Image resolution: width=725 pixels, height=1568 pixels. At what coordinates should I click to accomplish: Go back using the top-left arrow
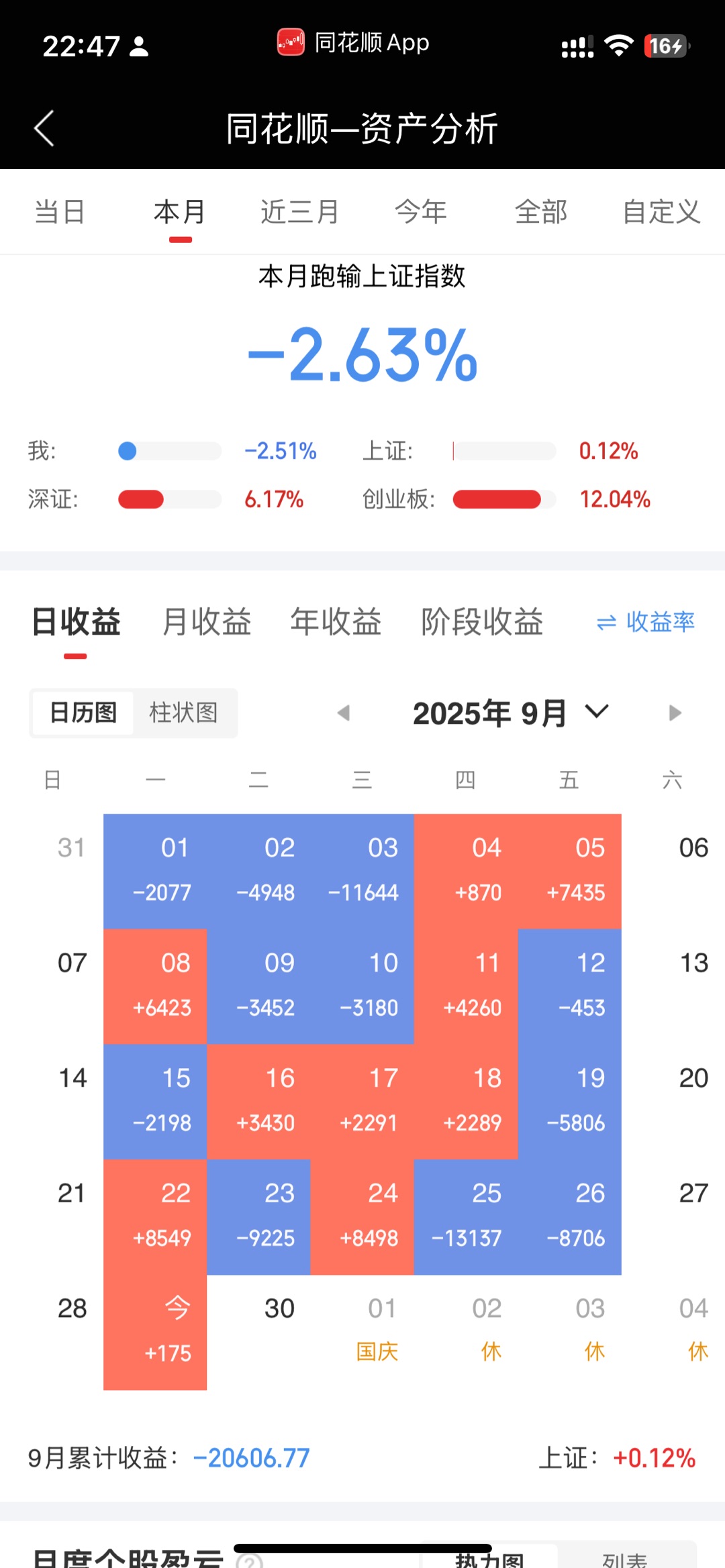pos(44,128)
